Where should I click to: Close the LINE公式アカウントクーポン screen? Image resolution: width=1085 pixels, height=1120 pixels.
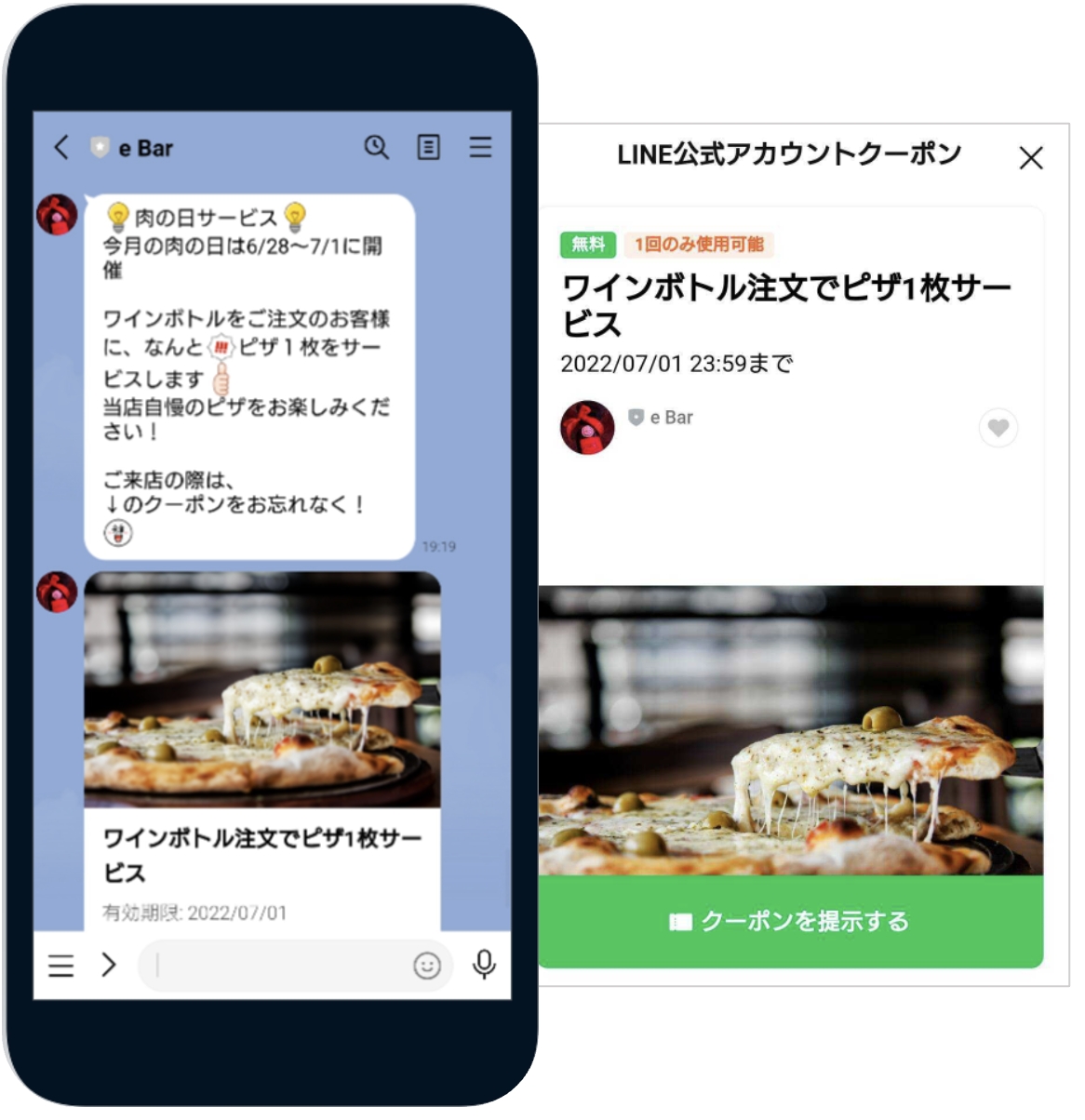point(1032,159)
